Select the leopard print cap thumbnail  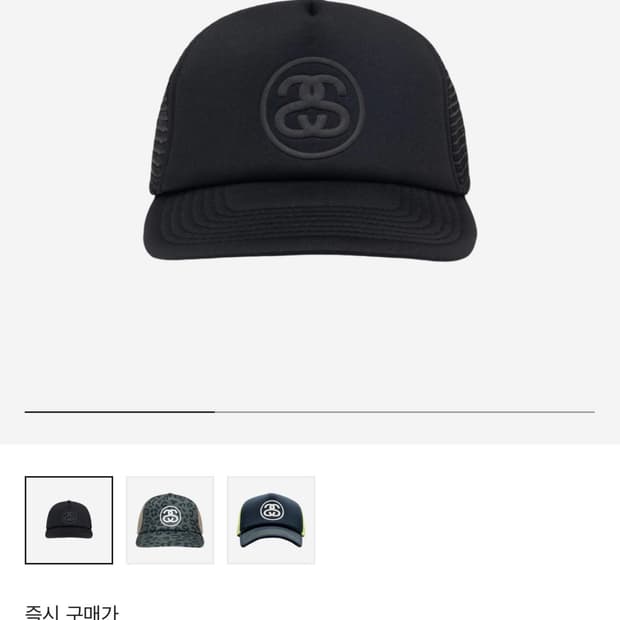tap(170, 520)
